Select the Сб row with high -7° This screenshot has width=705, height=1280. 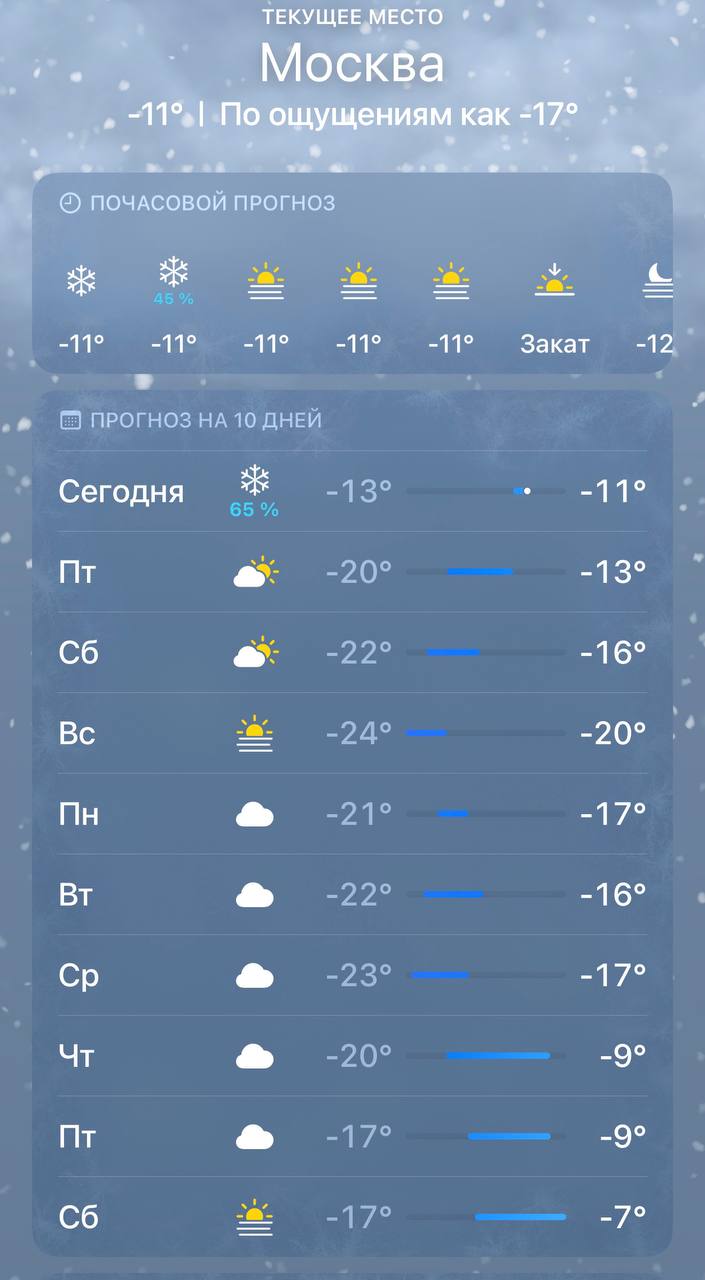coord(352,1217)
